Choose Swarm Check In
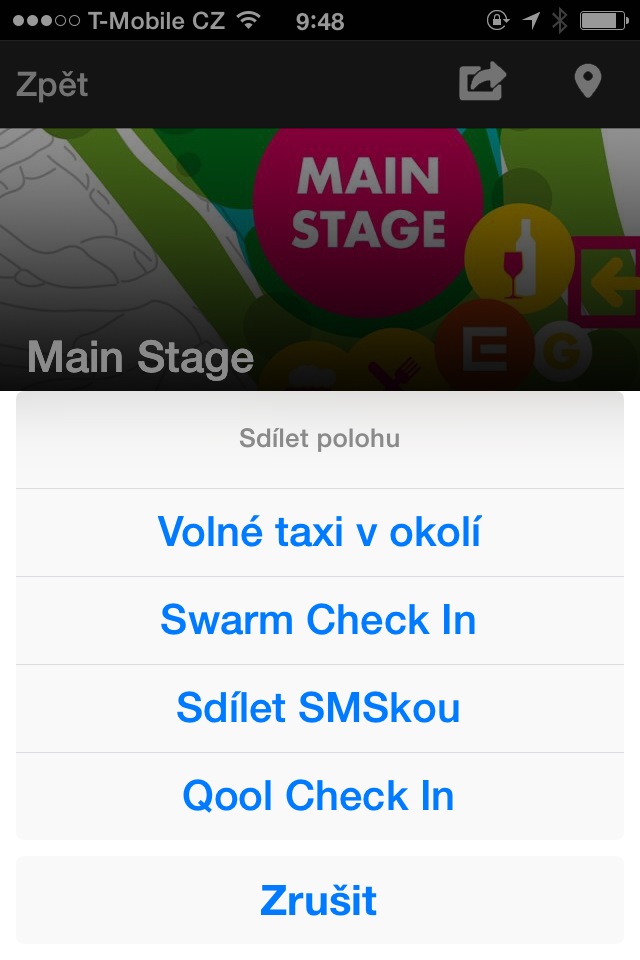This screenshot has height=960, width=640. [319, 620]
